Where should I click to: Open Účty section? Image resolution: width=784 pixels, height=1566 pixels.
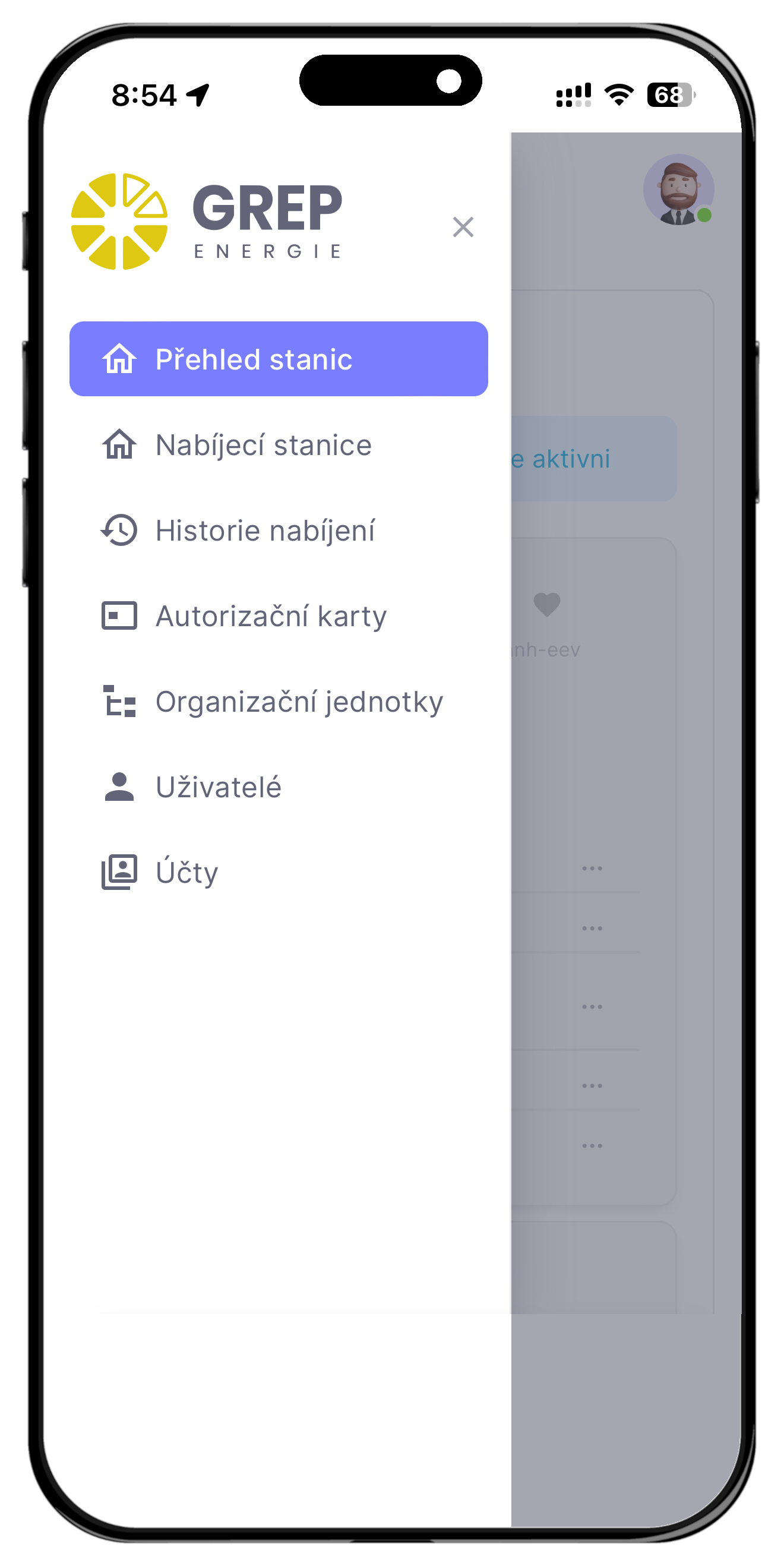(x=279, y=872)
